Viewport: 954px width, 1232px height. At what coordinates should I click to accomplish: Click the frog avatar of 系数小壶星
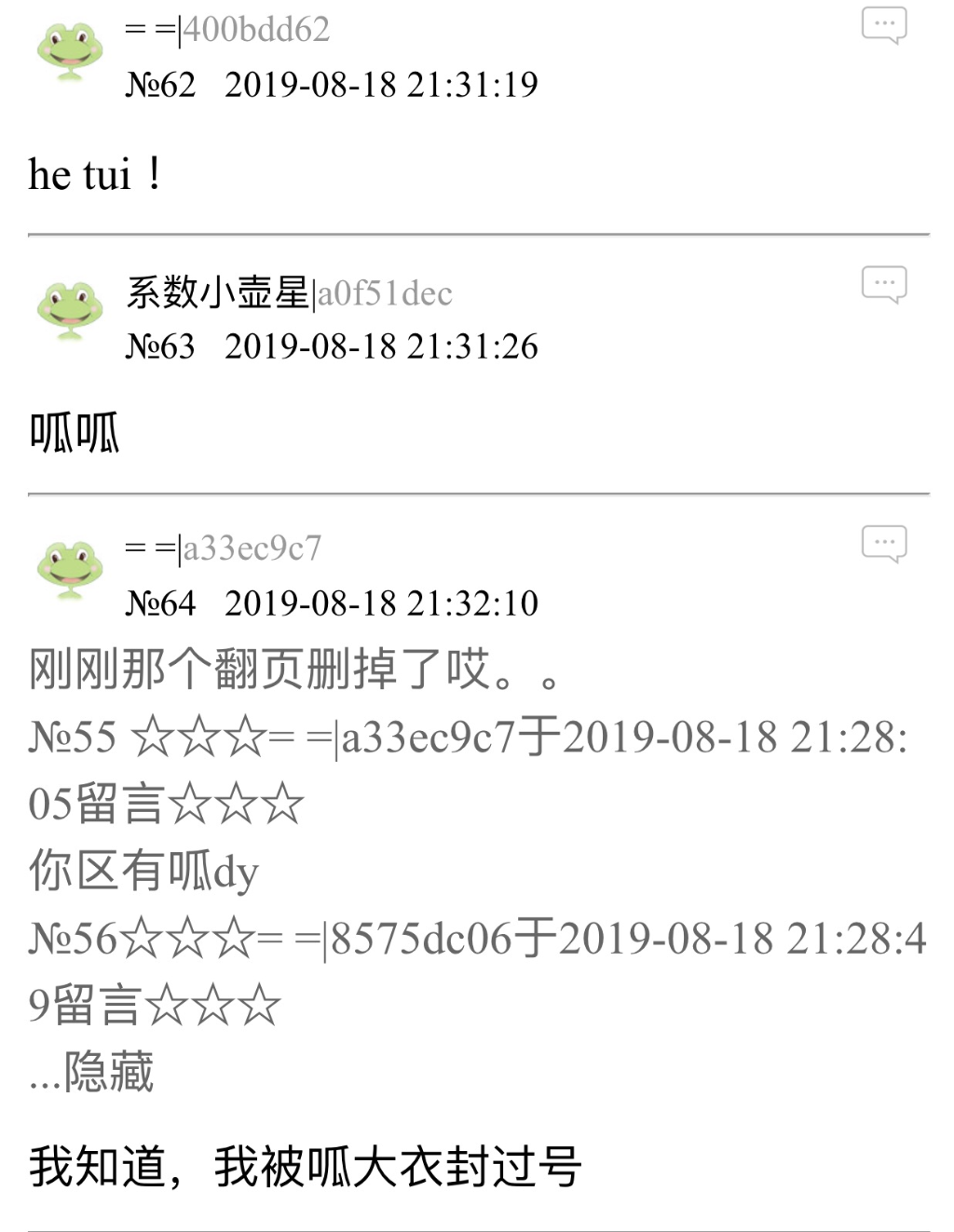[70, 307]
